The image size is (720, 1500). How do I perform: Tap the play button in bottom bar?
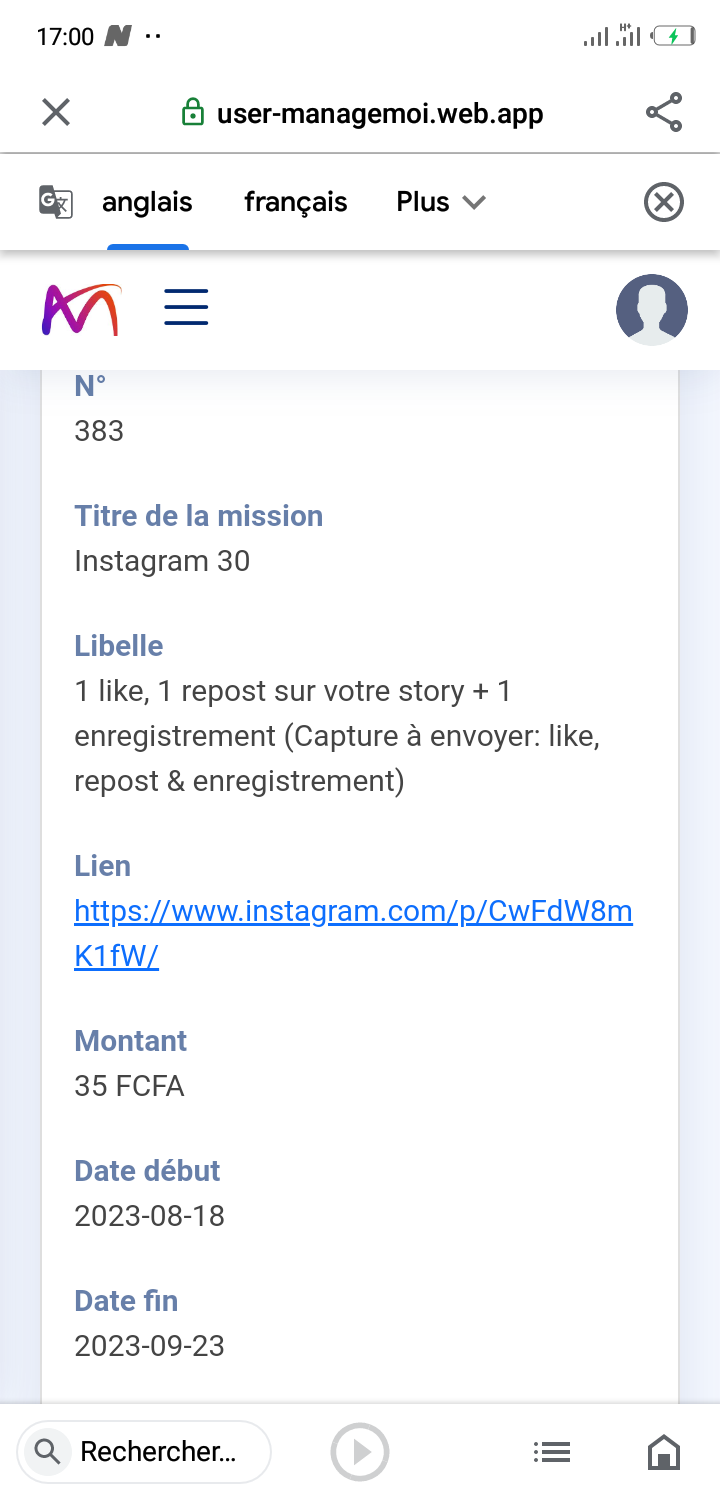360,1452
